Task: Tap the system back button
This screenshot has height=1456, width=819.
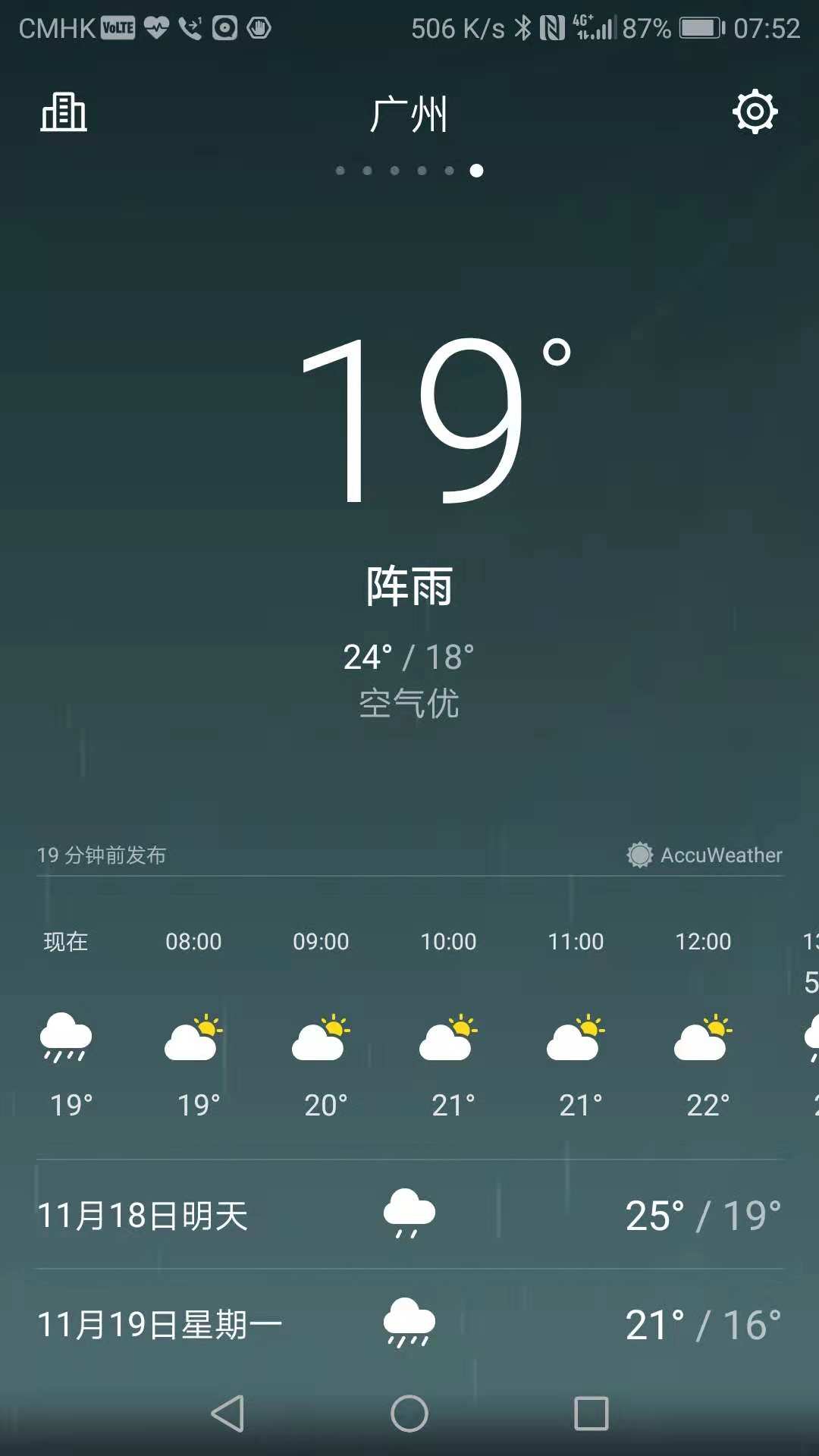Action: (227, 1414)
